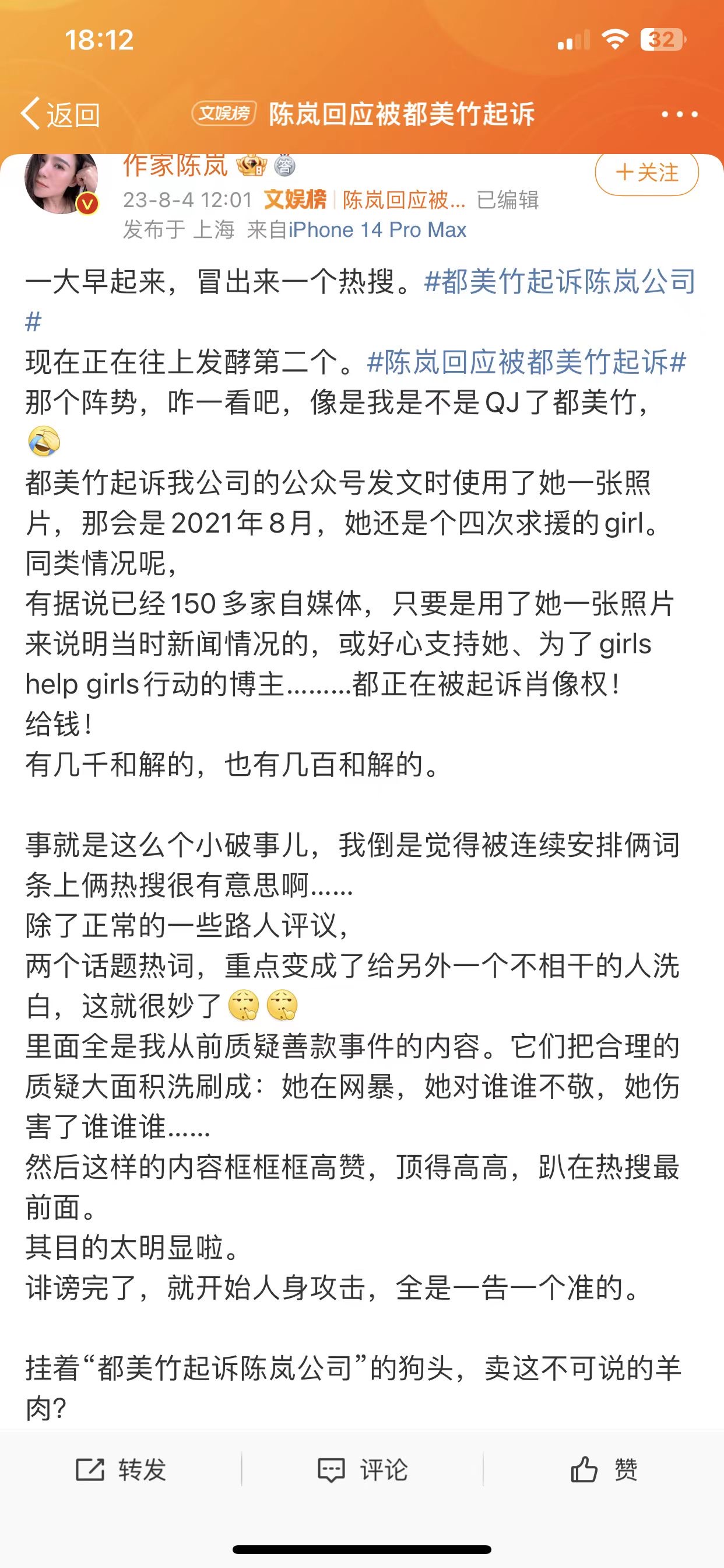Open hashtag #都美竹起诉陈岚公司#
This screenshot has width=724, height=1568.
(560, 282)
